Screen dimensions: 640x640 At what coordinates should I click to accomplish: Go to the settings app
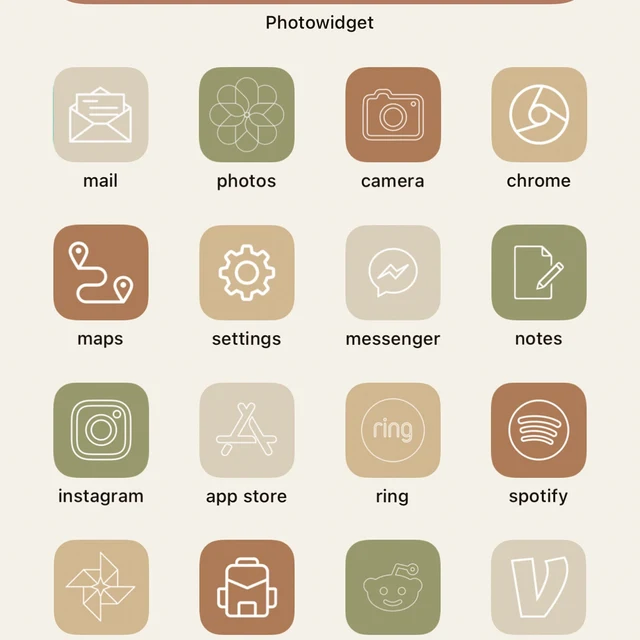click(247, 273)
